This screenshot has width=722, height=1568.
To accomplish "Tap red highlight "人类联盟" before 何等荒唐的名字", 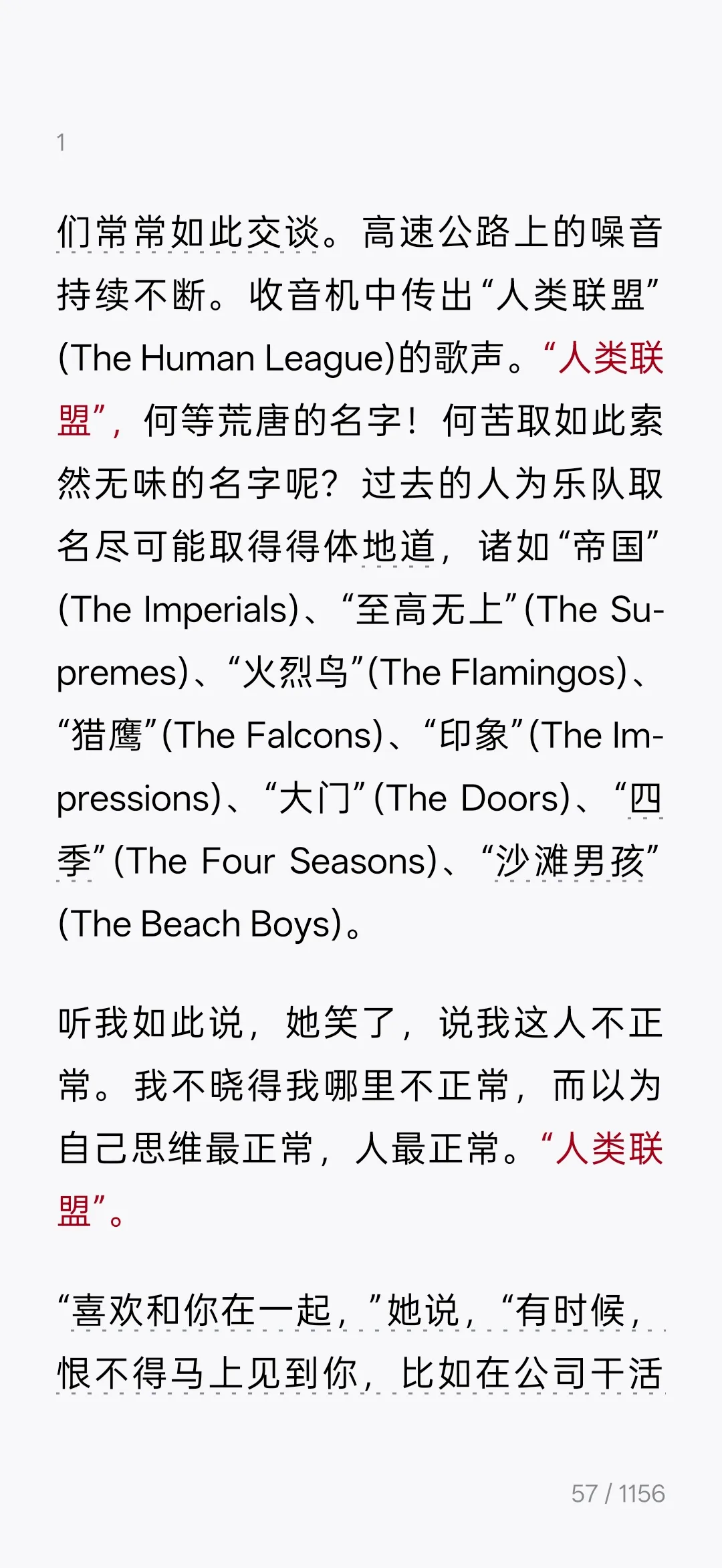I will [610, 358].
